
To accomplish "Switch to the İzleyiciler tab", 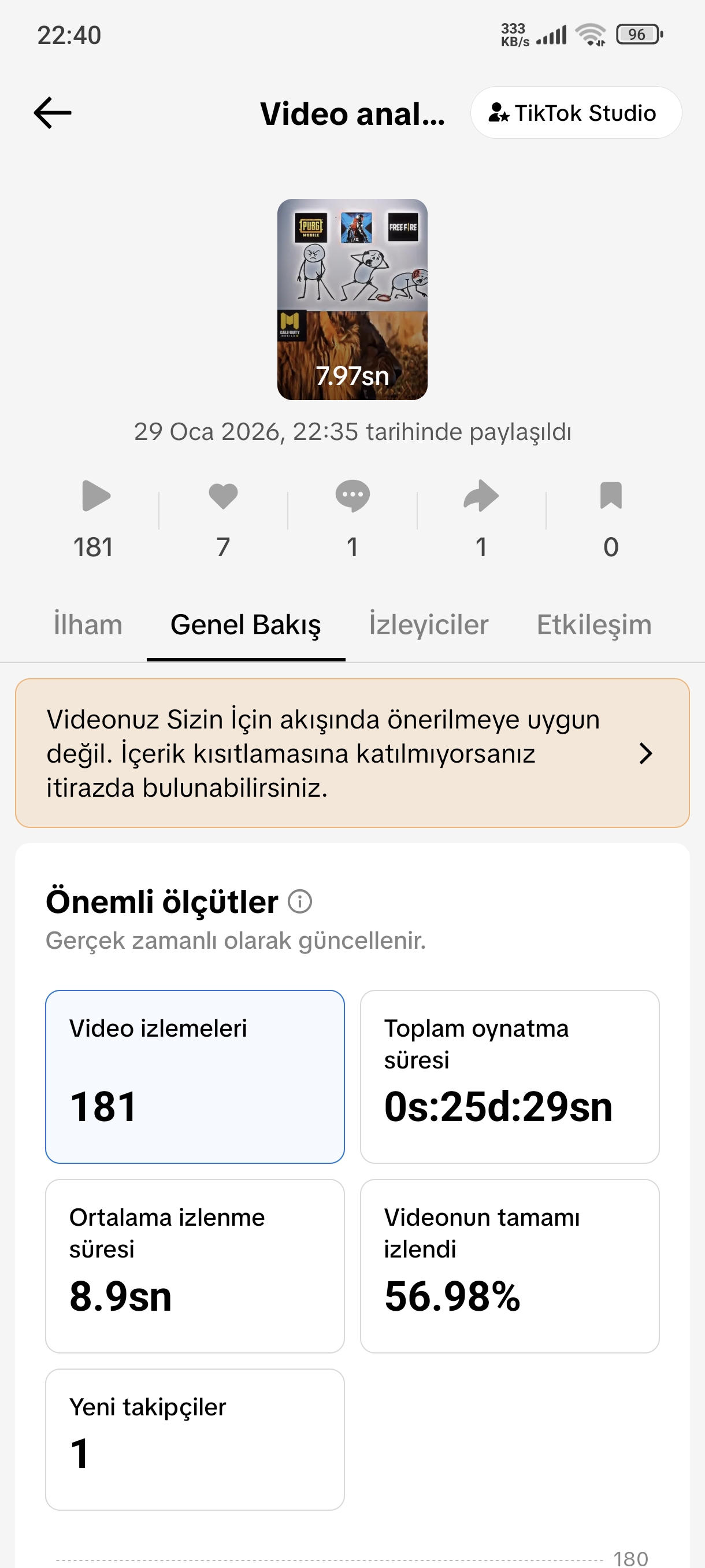I will (429, 624).
